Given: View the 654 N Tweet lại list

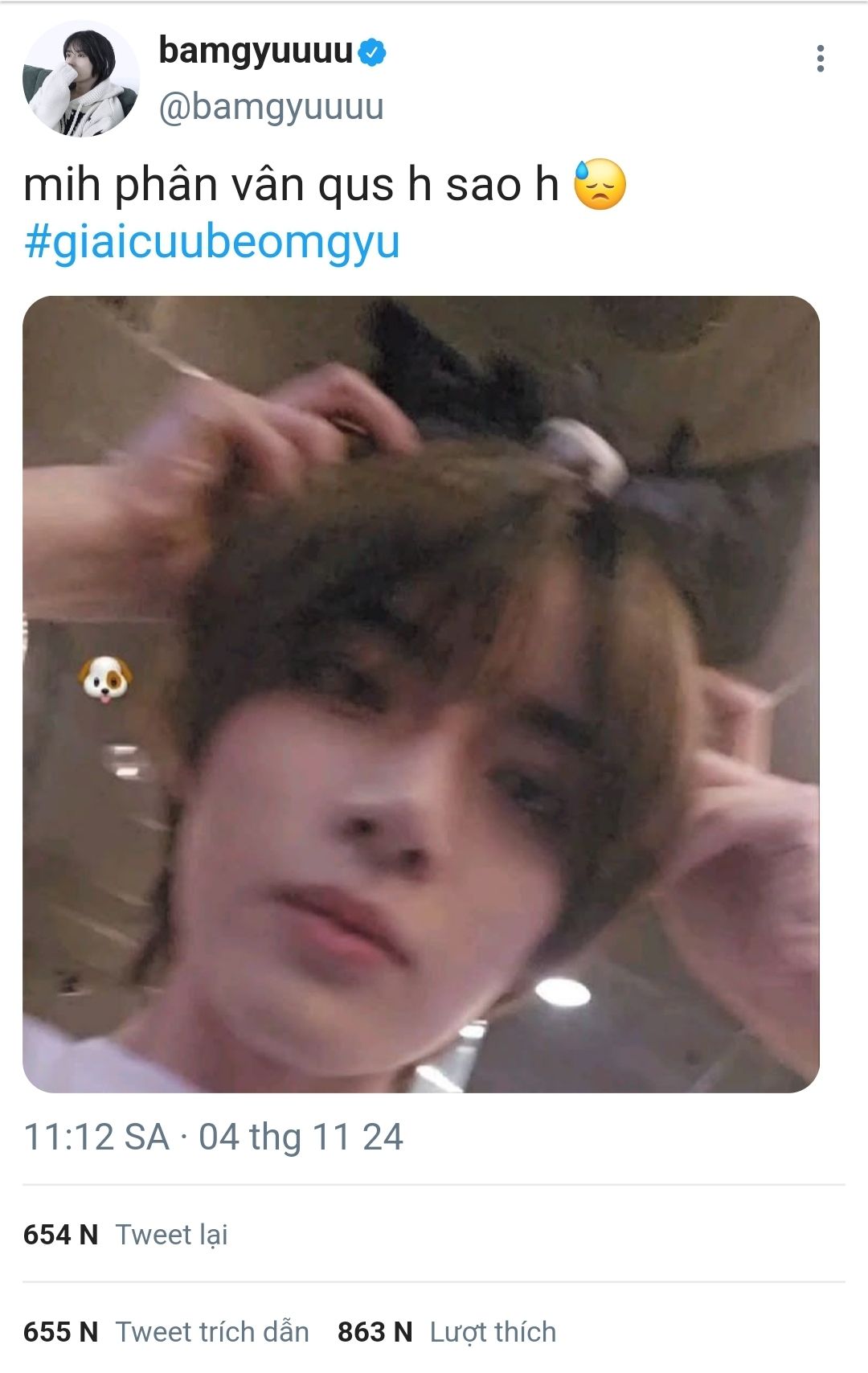Looking at the screenshot, I should tap(125, 1234).
